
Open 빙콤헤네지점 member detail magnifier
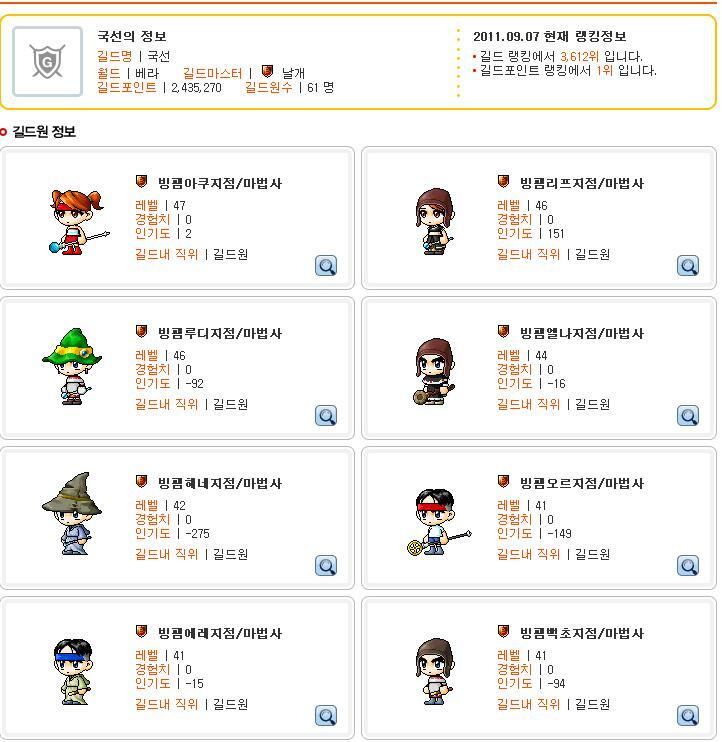coord(326,566)
